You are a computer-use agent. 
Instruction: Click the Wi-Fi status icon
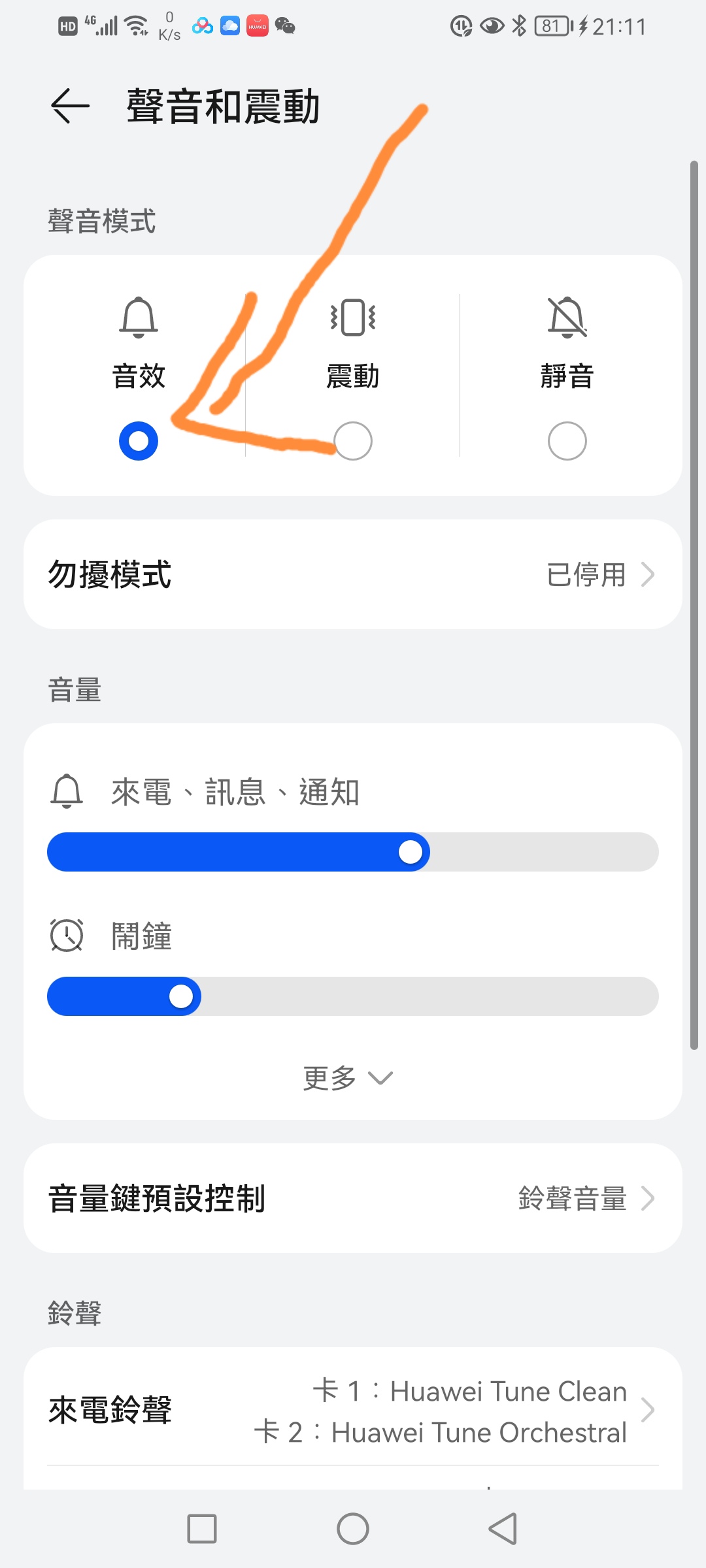[136, 25]
